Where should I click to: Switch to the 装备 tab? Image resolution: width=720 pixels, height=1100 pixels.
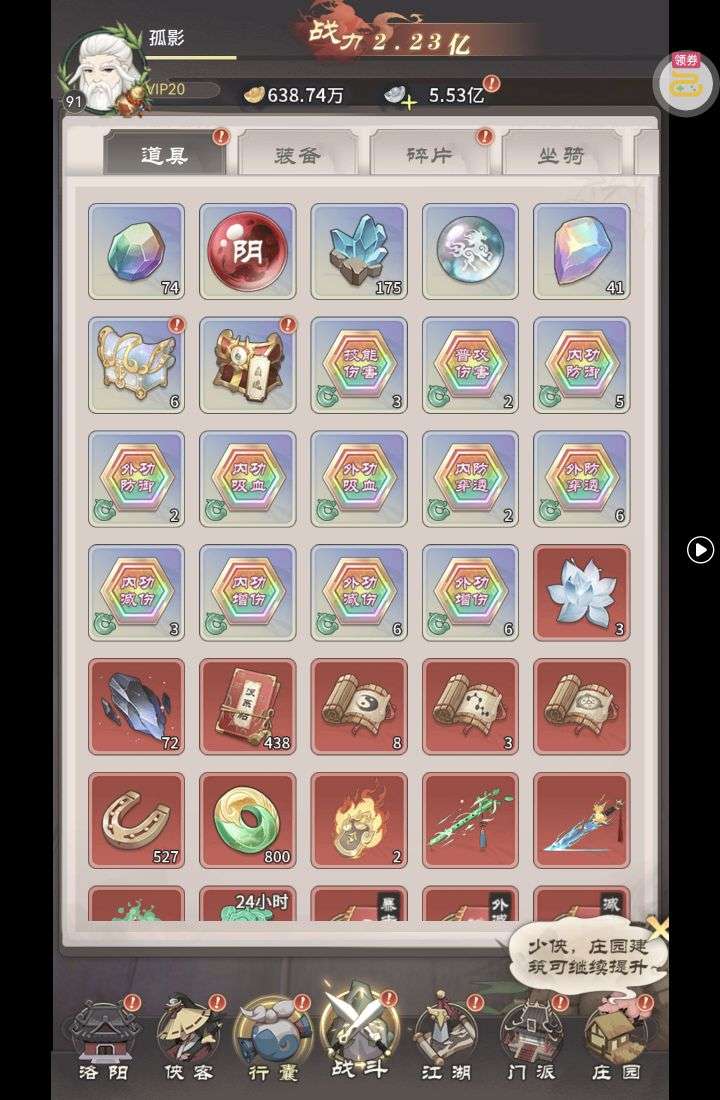298,156
